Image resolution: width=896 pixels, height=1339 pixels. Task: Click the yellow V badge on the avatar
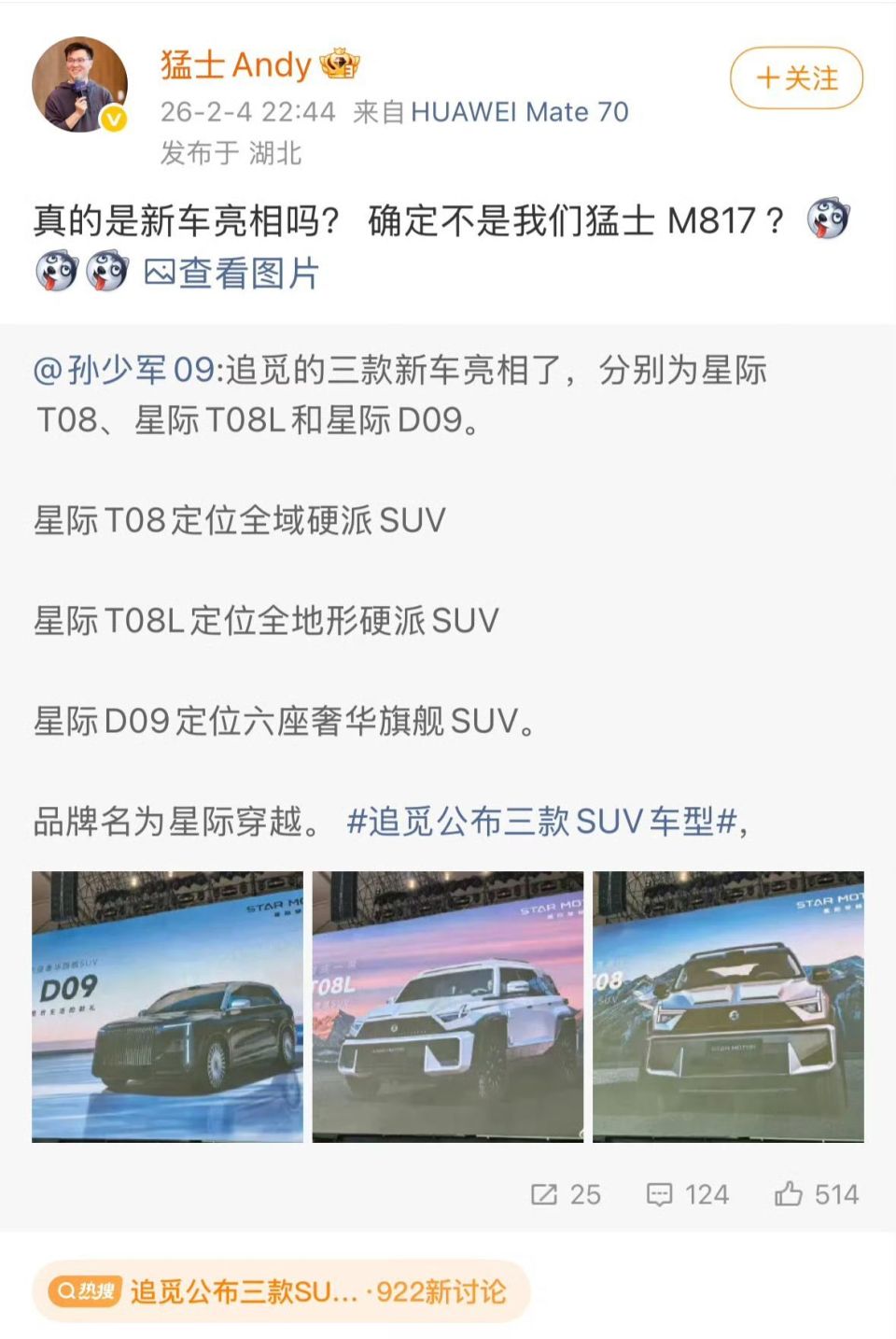tap(114, 118)
